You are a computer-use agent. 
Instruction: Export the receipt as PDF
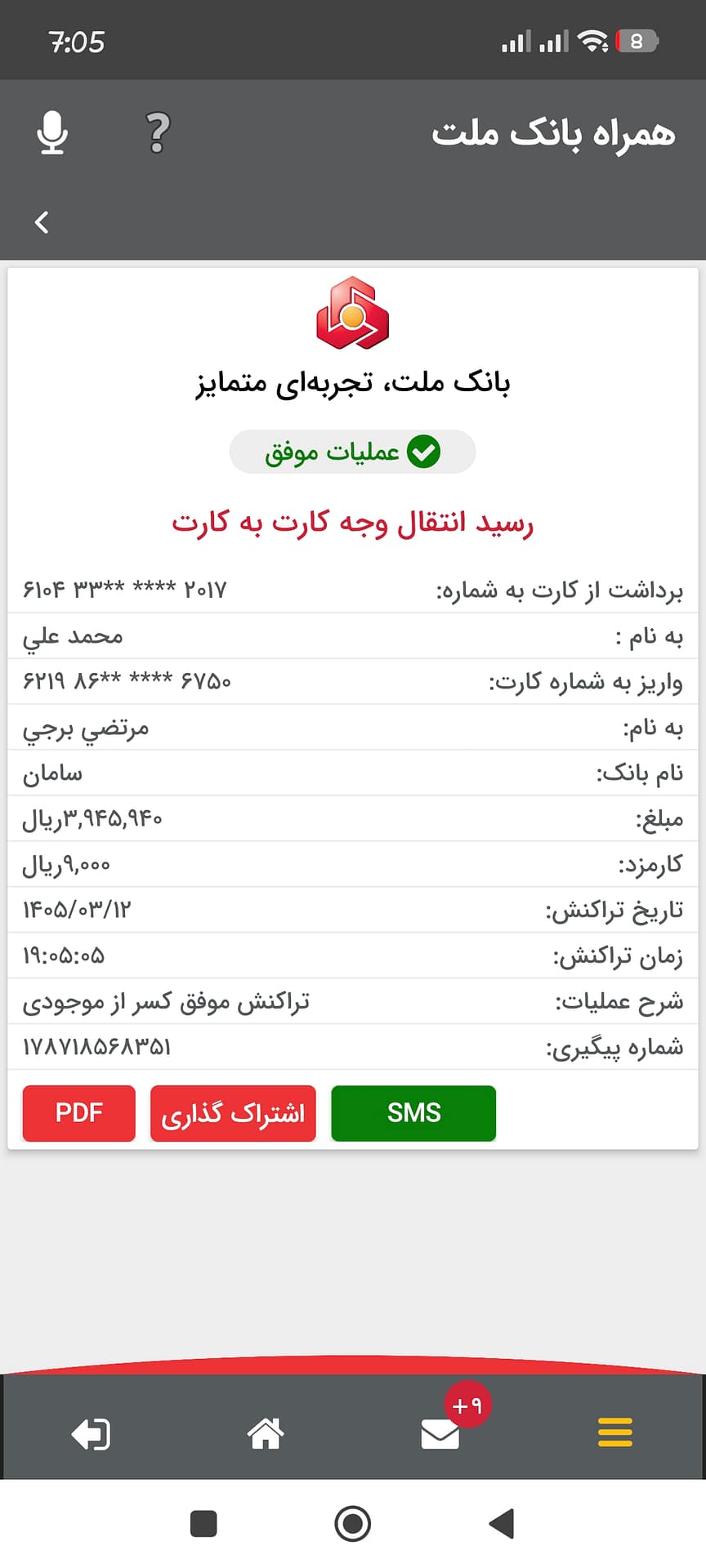[x=78, y=1112]
